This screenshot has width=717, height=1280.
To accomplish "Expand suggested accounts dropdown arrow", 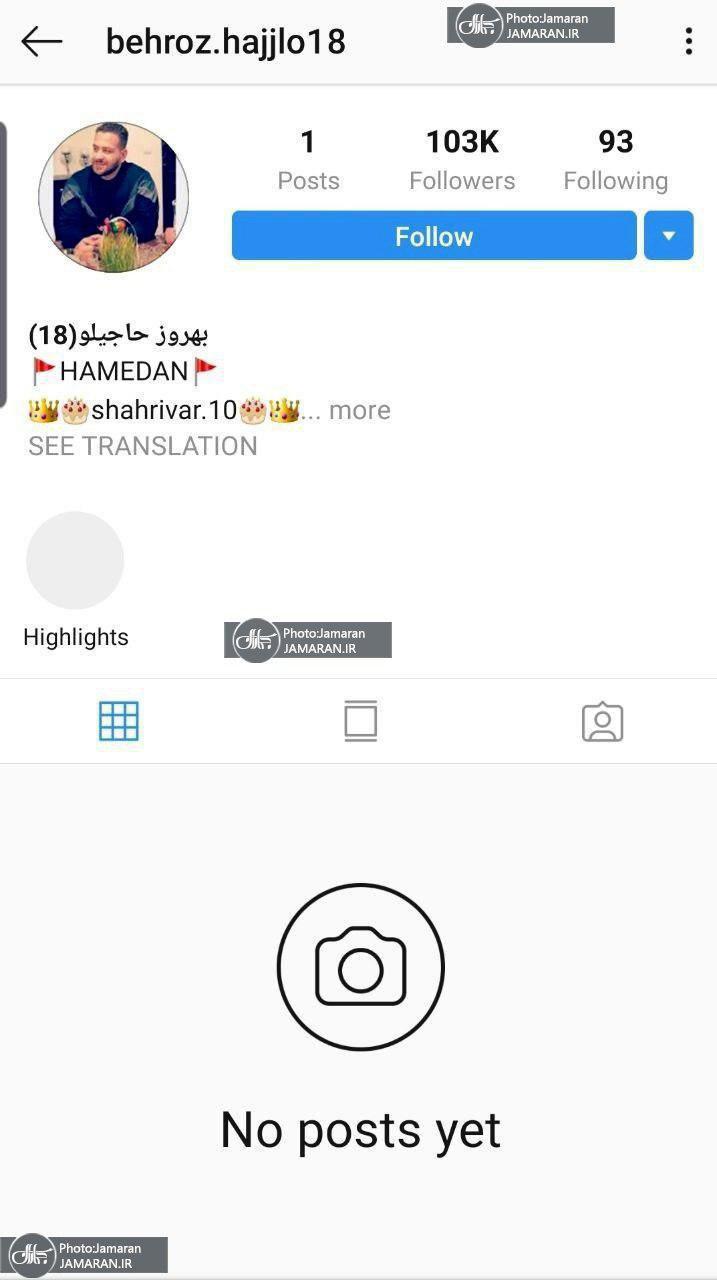I will click(x=669, y=236).
